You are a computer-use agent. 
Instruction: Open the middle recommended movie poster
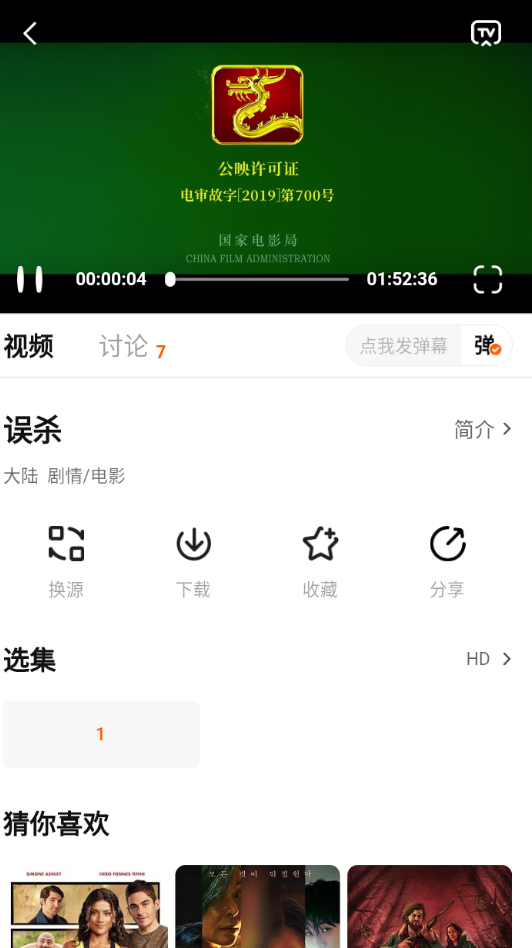258,906
